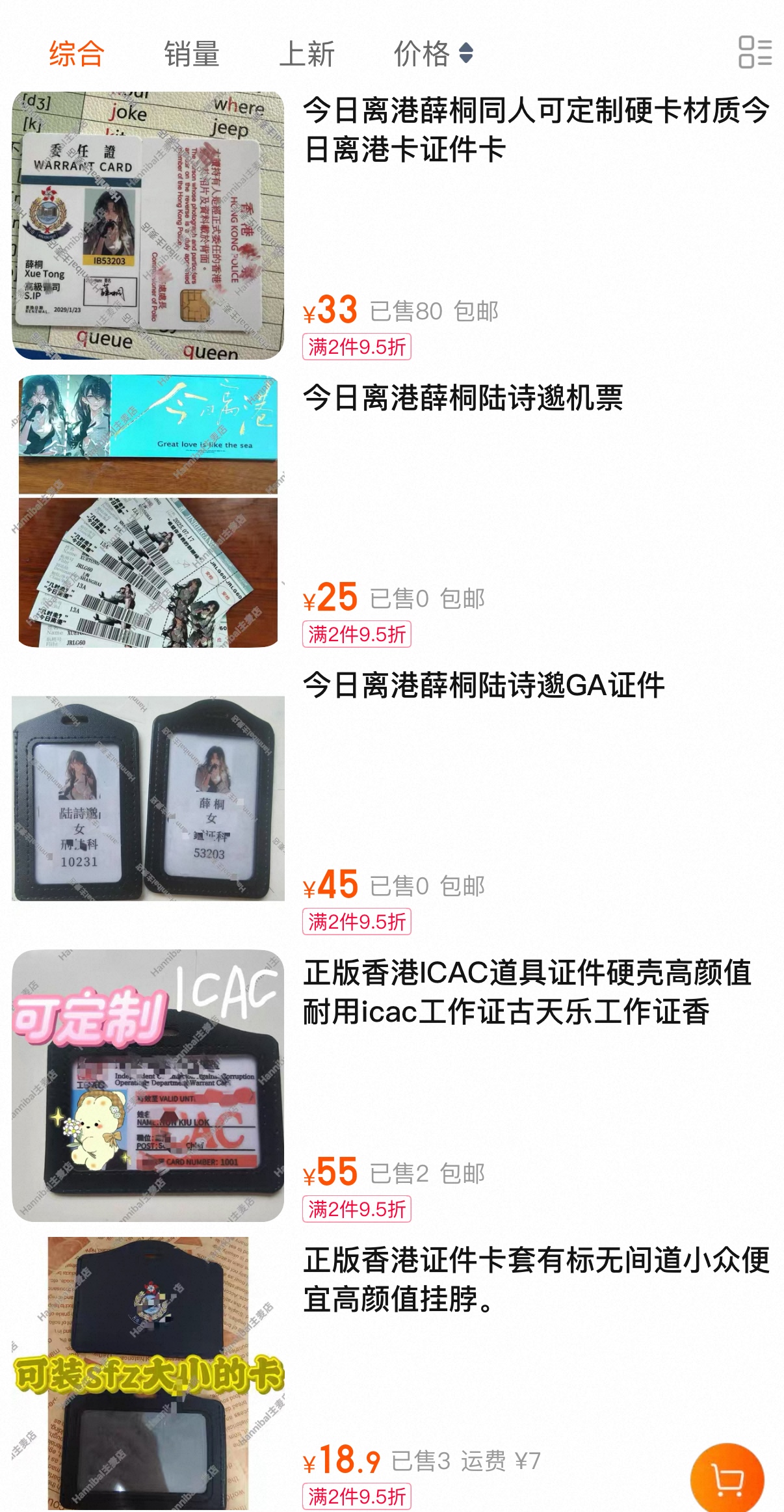Switch to the 综合 sort tab
The height and width of the screenshot is (1512, 784).
click(x=77, y=53)
